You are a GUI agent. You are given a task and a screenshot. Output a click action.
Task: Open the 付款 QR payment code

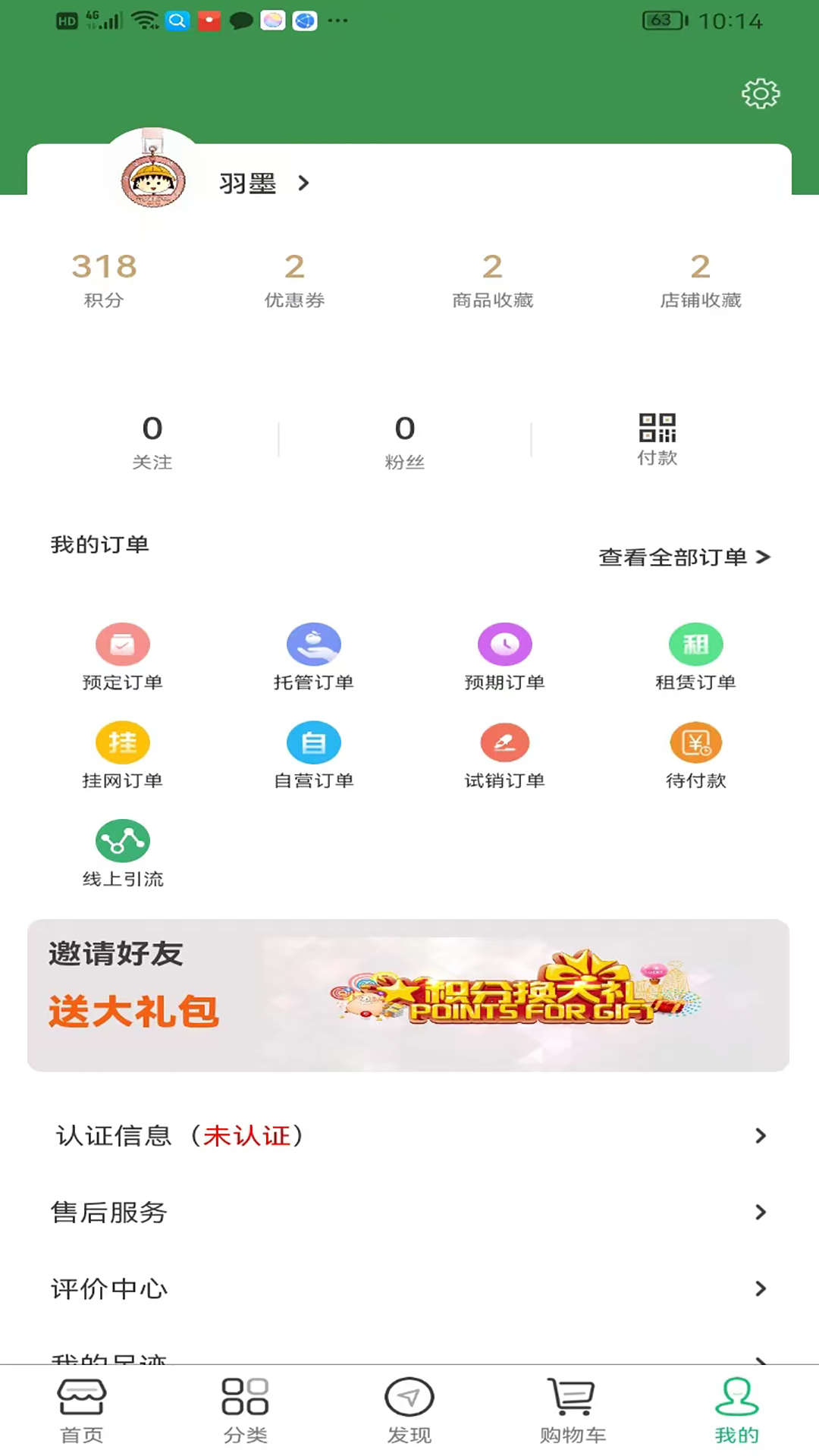pos(657,438)
